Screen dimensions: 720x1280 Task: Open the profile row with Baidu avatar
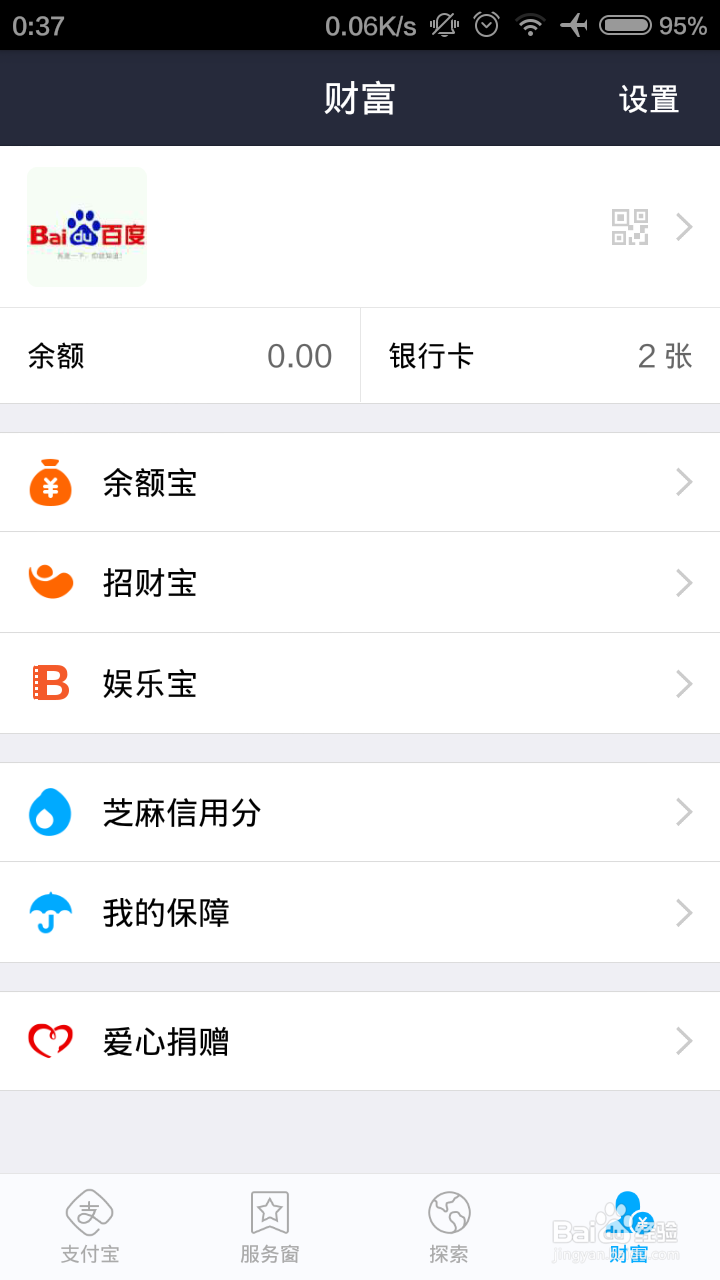click(x=360, y=227)
